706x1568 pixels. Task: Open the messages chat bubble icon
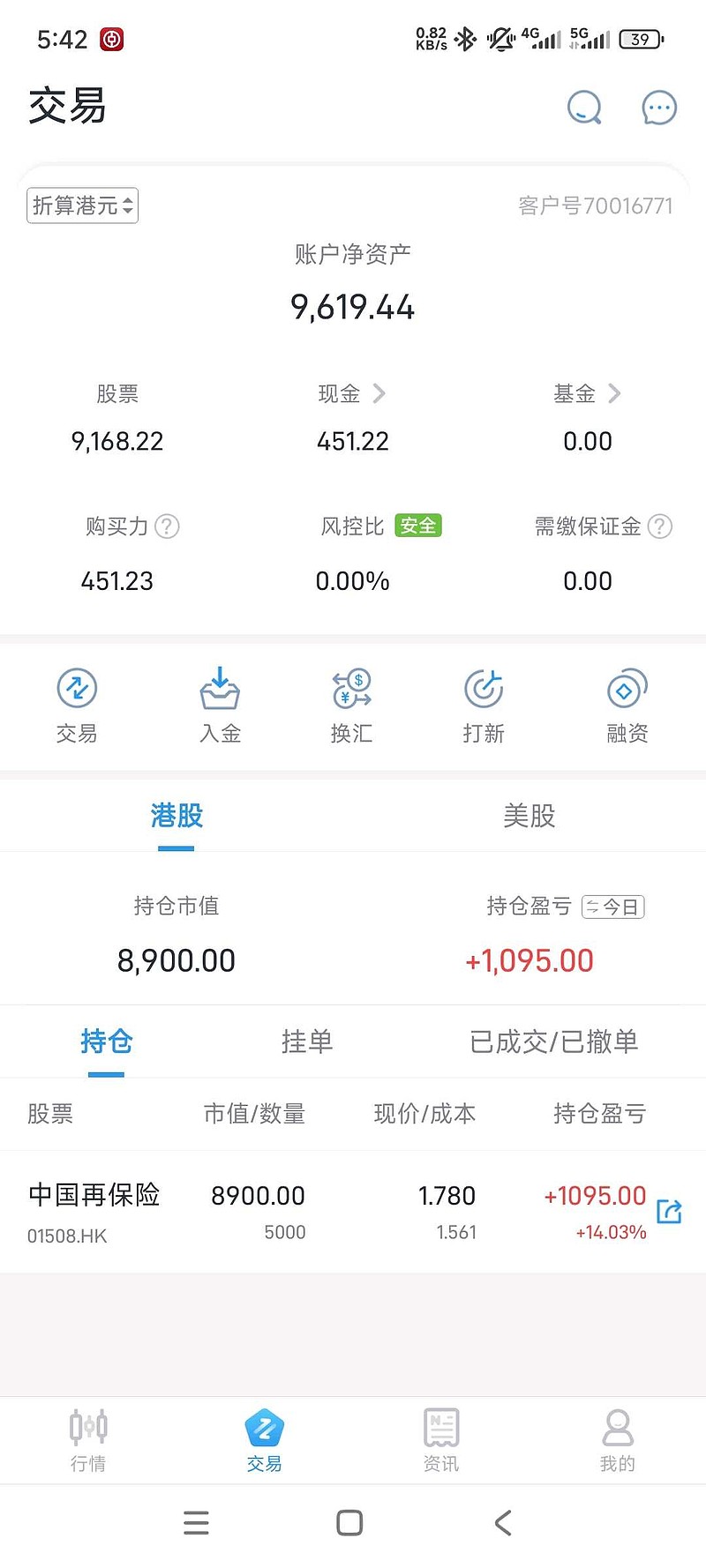(659, 108)
